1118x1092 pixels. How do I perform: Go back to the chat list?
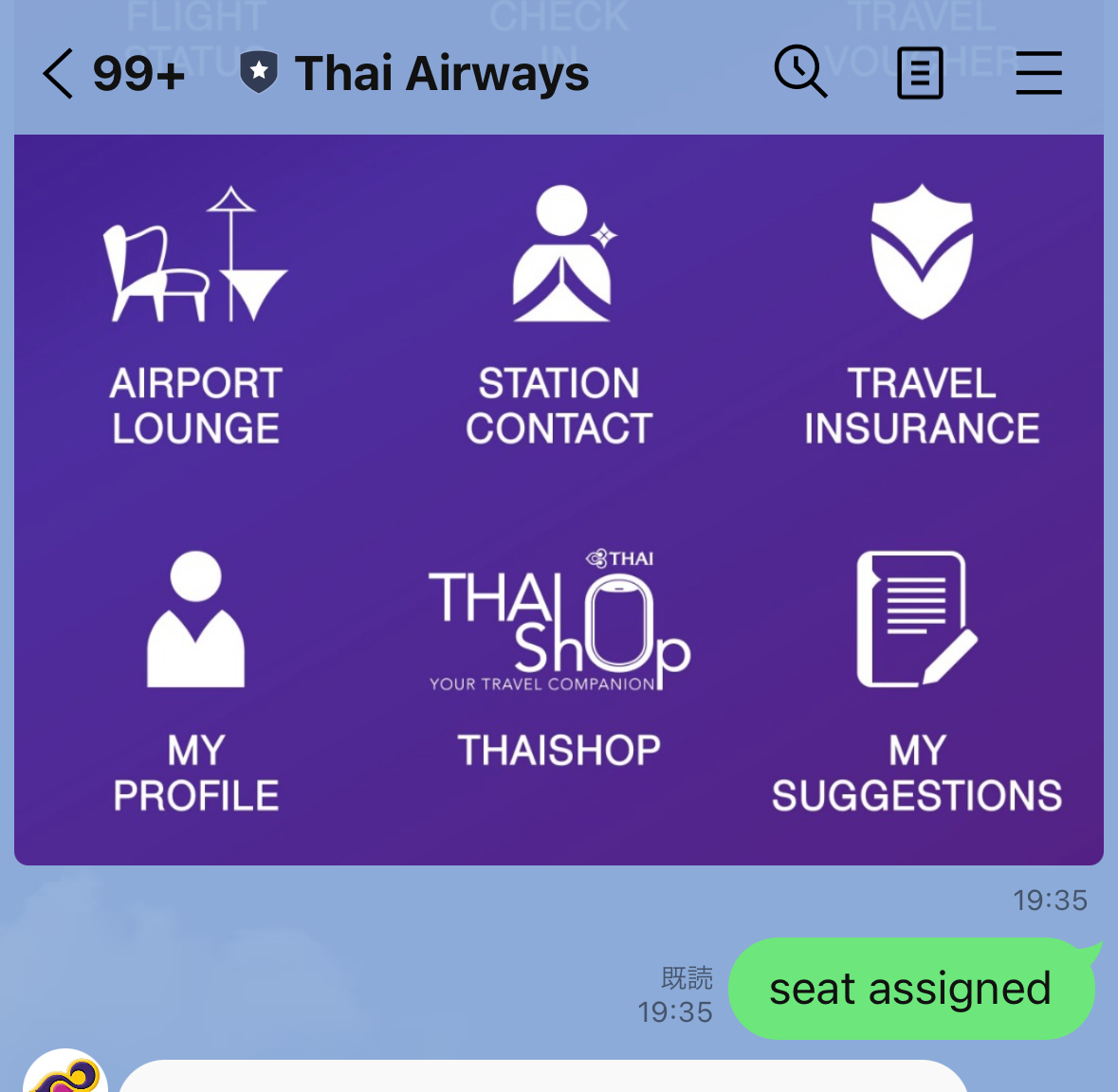pyautogui.click(x=59, y=74)
